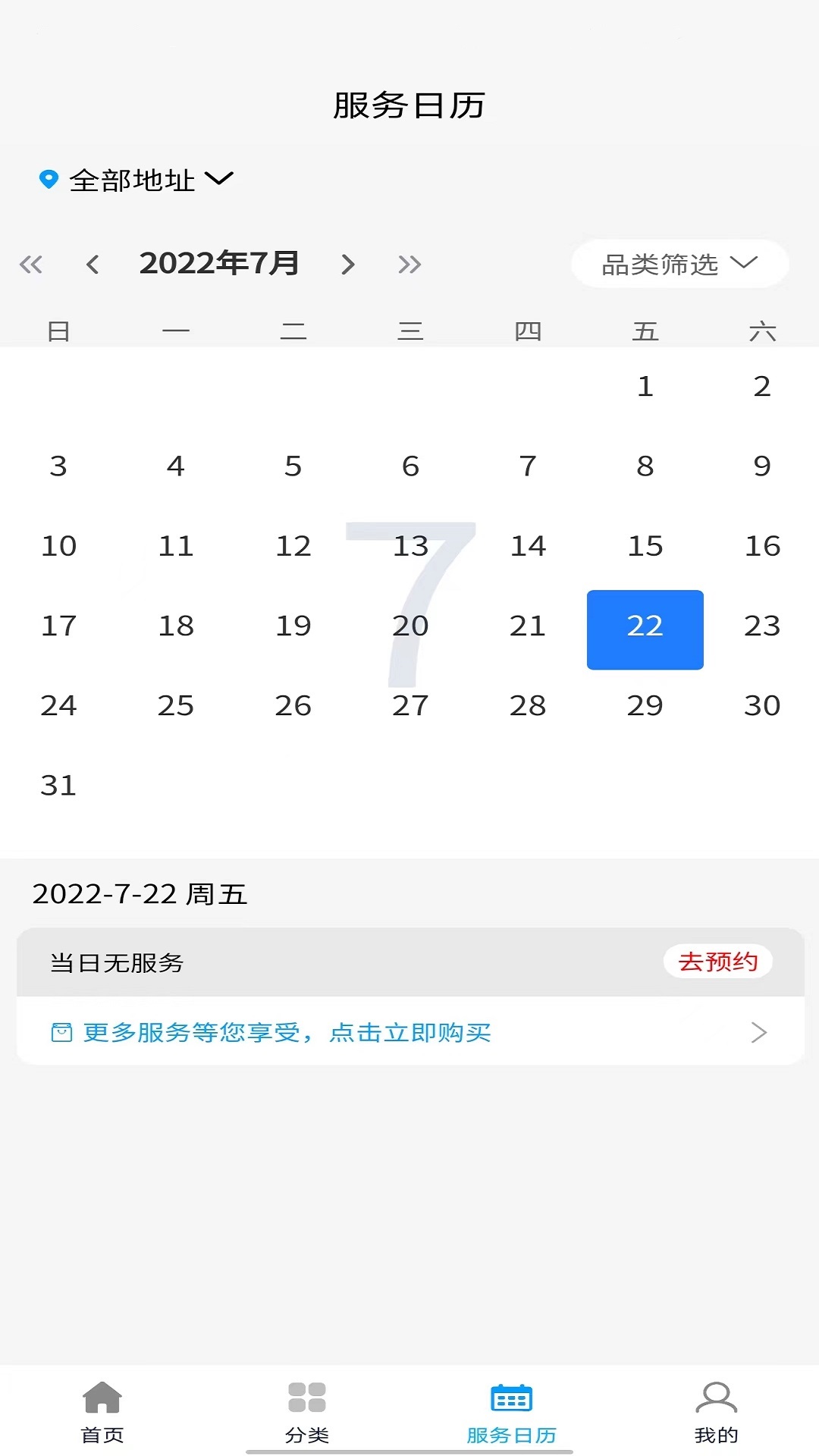Select July 31 on the calendar
Screen dimensions: 819x1456
point(58,786)
